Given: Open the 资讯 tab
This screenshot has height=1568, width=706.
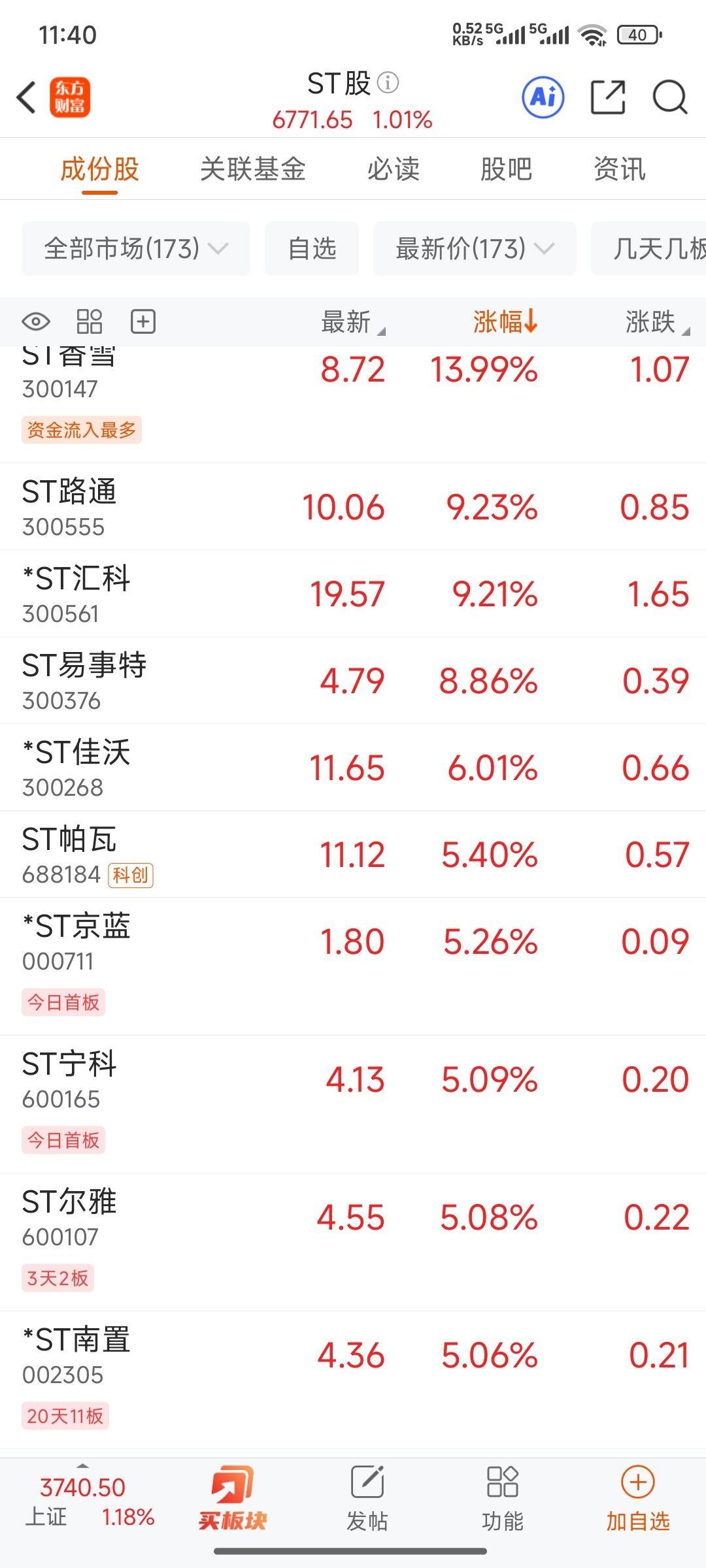Looking at the screenshot, I should tap(619, 169).
